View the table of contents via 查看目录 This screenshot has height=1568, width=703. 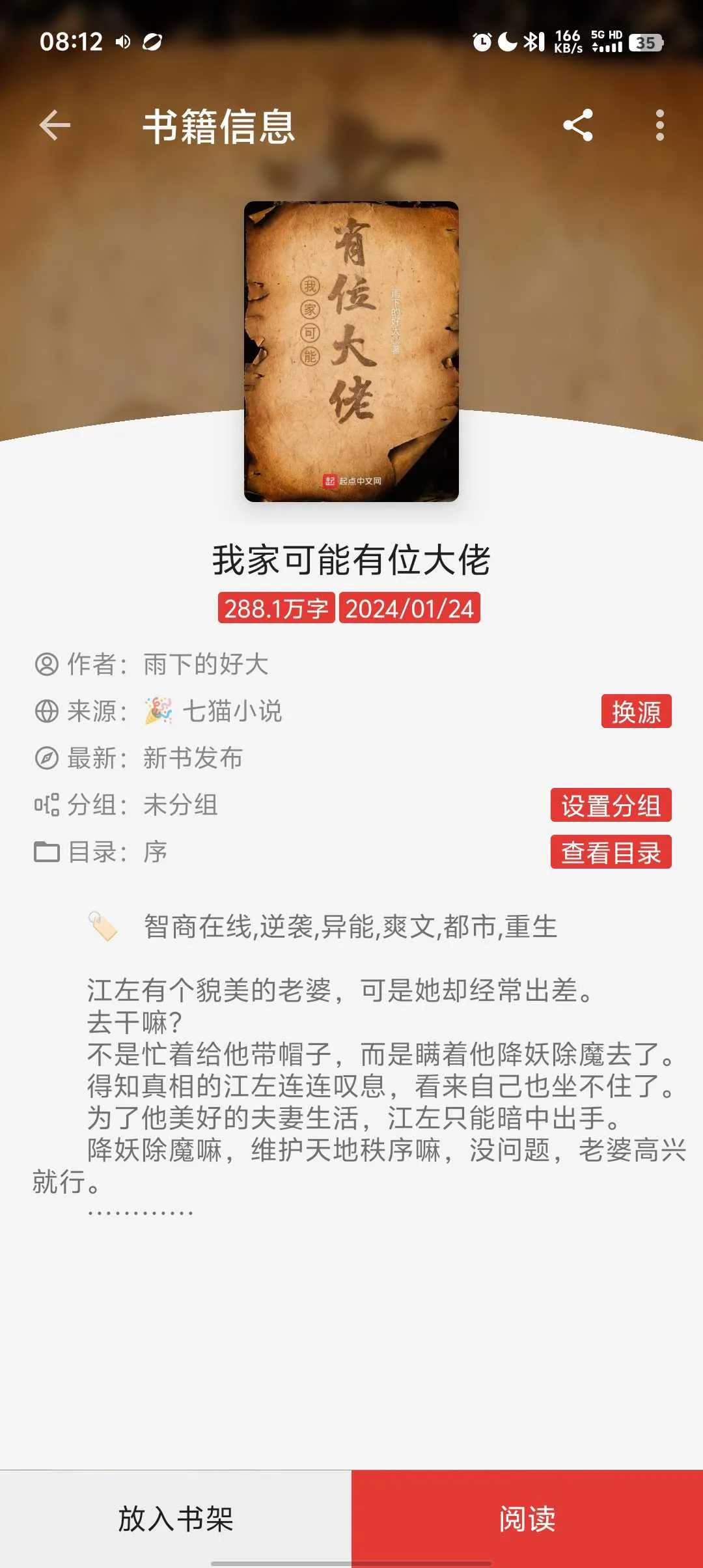(611, 852)
